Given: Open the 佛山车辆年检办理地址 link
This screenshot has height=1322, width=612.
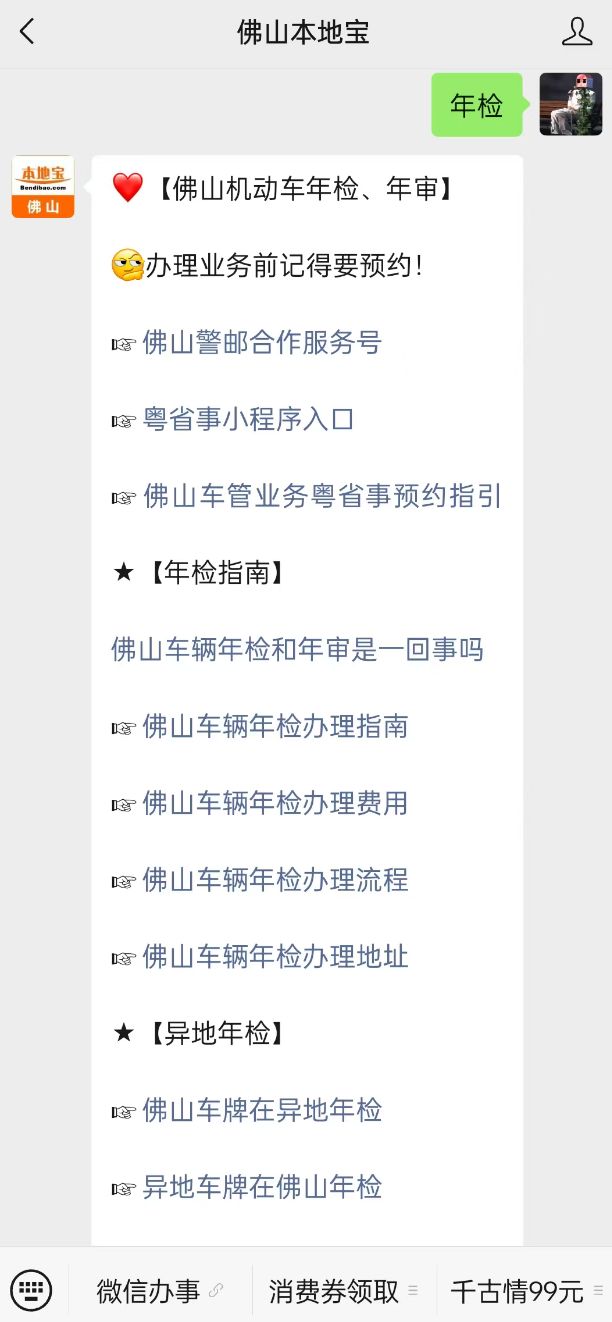Looking at the screenshot, I should click(275, 957).
